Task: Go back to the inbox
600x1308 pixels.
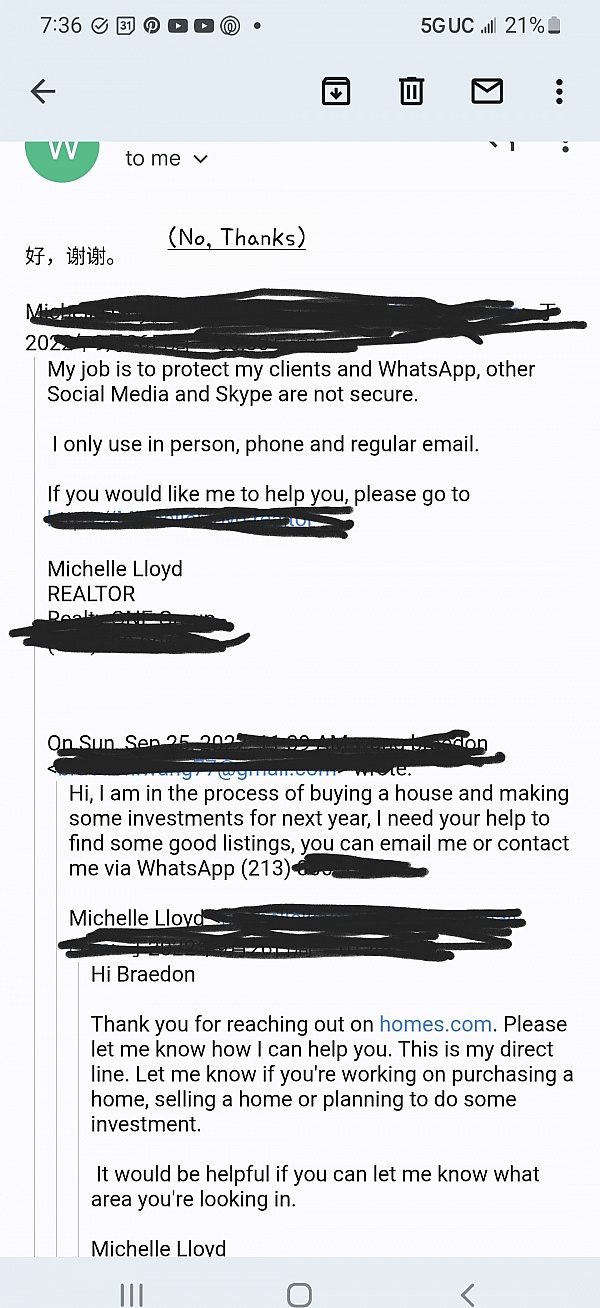Action: pyautogui.click(x=43, y=92)
